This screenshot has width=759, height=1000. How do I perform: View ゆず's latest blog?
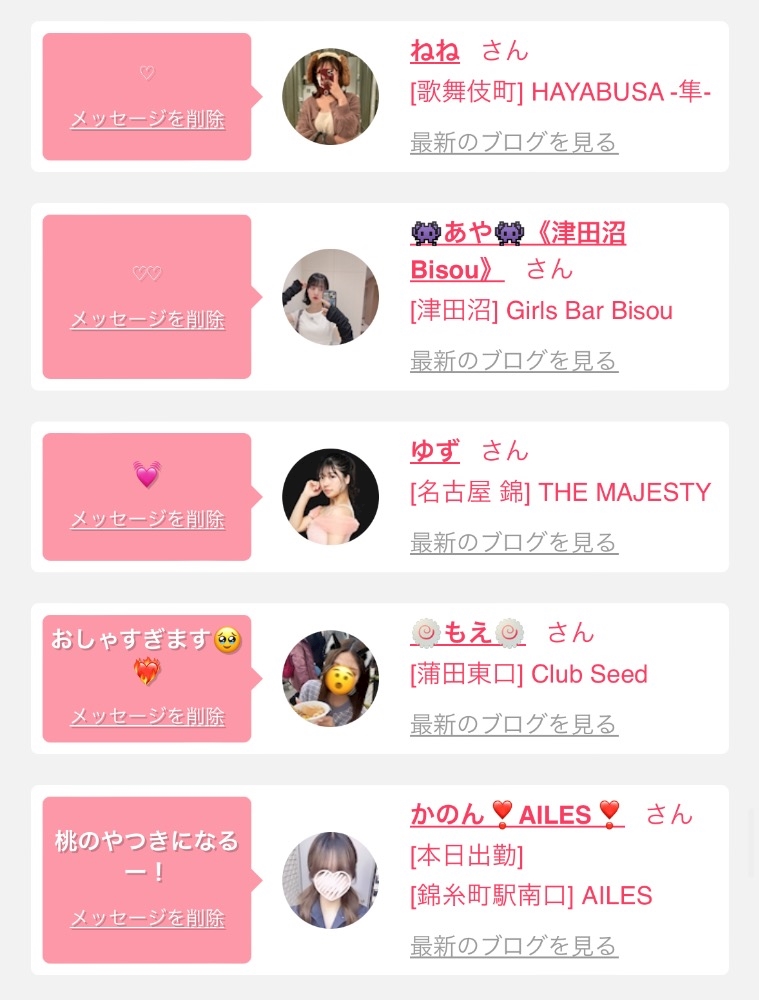514,543
